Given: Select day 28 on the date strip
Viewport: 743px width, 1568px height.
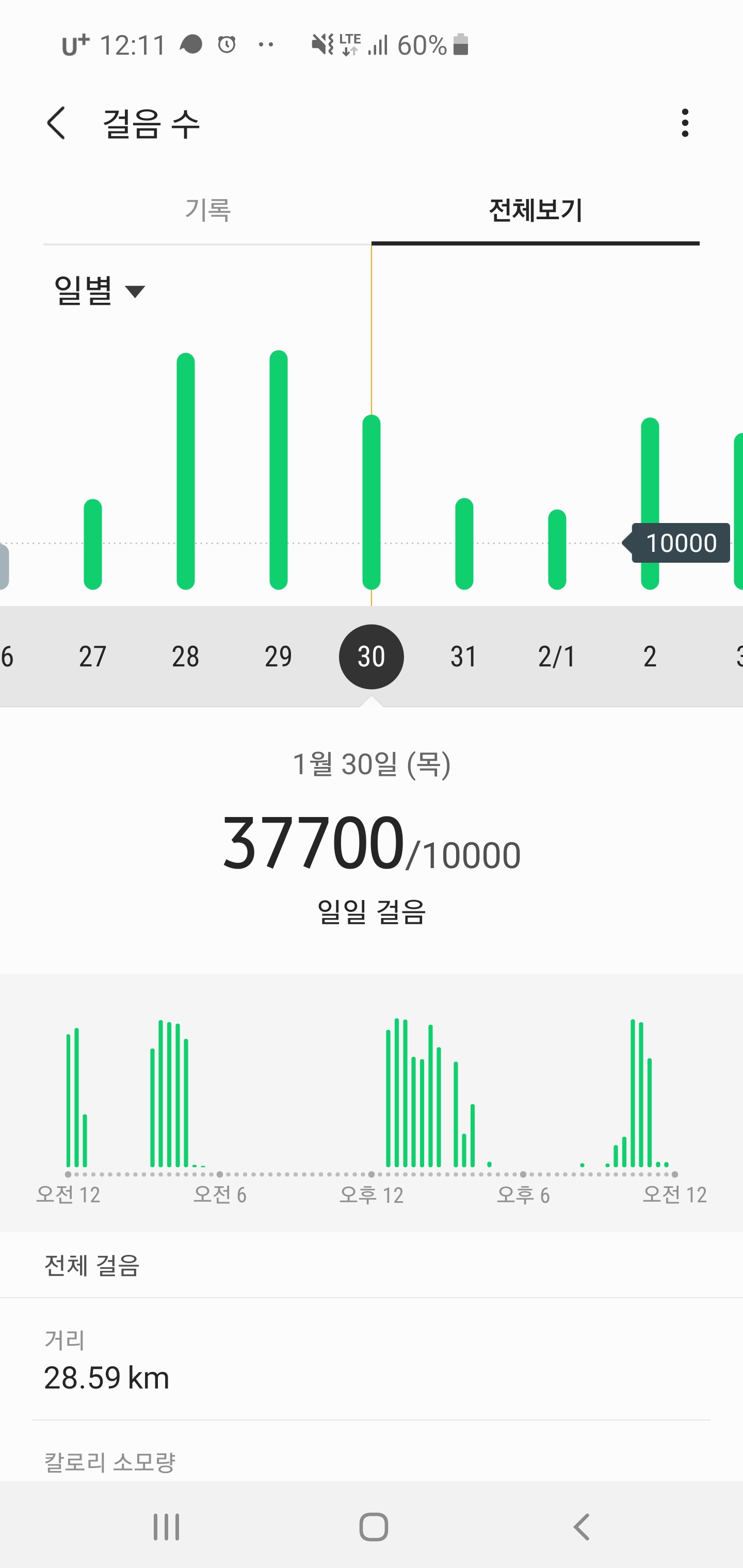Looking at the screenshot, I should [x=185, y=657].
